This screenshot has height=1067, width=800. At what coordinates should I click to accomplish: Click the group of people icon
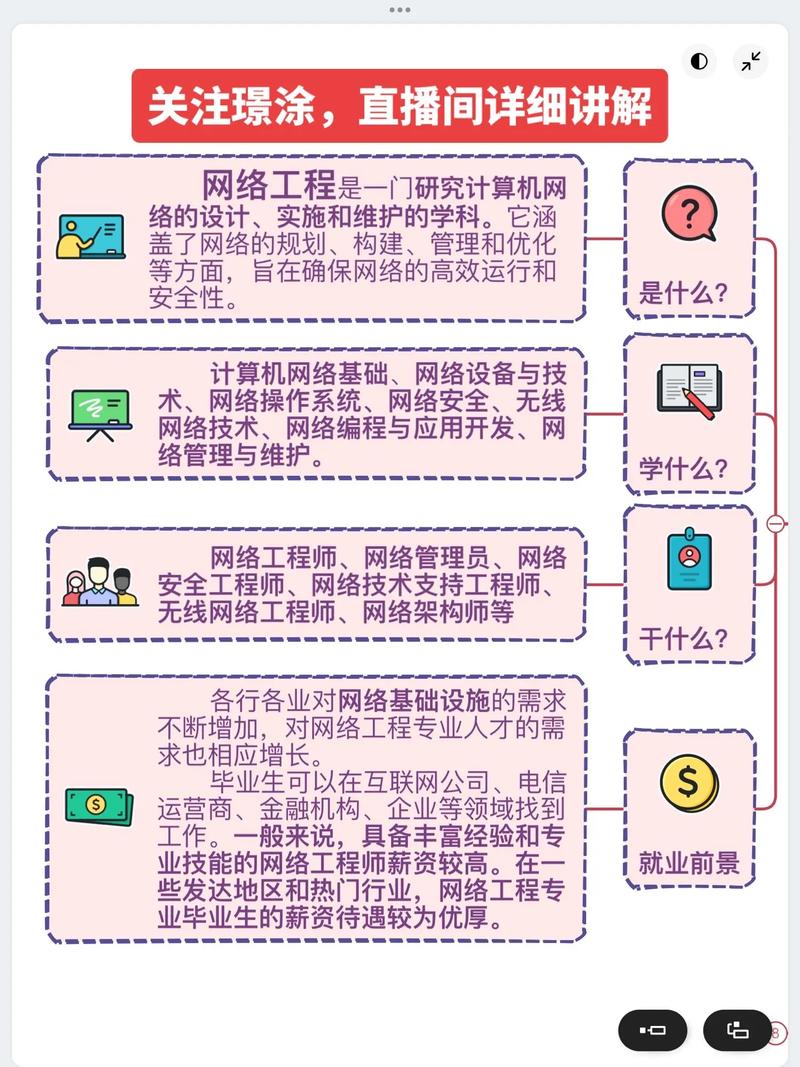(x=101, y=582)
